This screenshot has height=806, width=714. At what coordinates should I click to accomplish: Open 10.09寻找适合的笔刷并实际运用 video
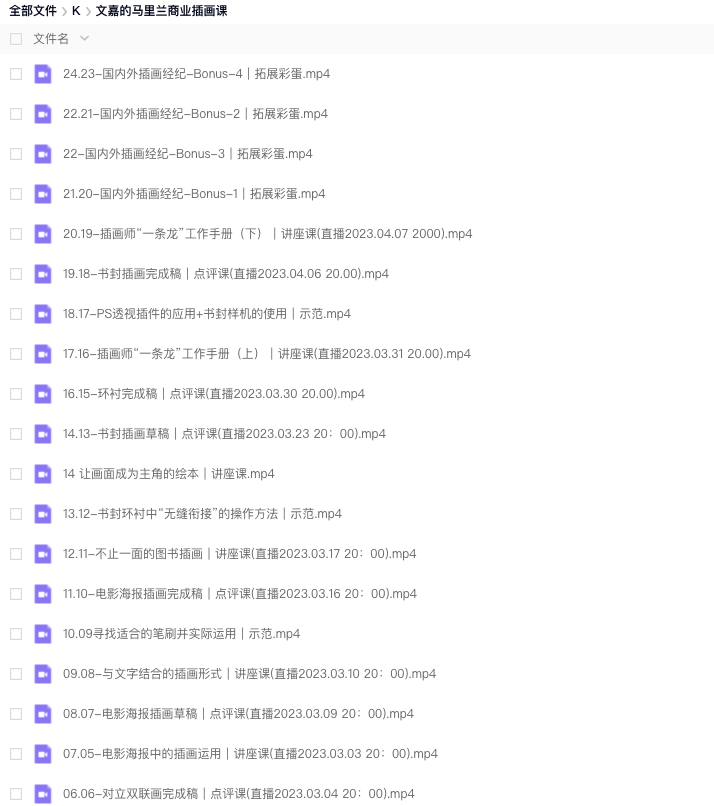click(181, 634)
